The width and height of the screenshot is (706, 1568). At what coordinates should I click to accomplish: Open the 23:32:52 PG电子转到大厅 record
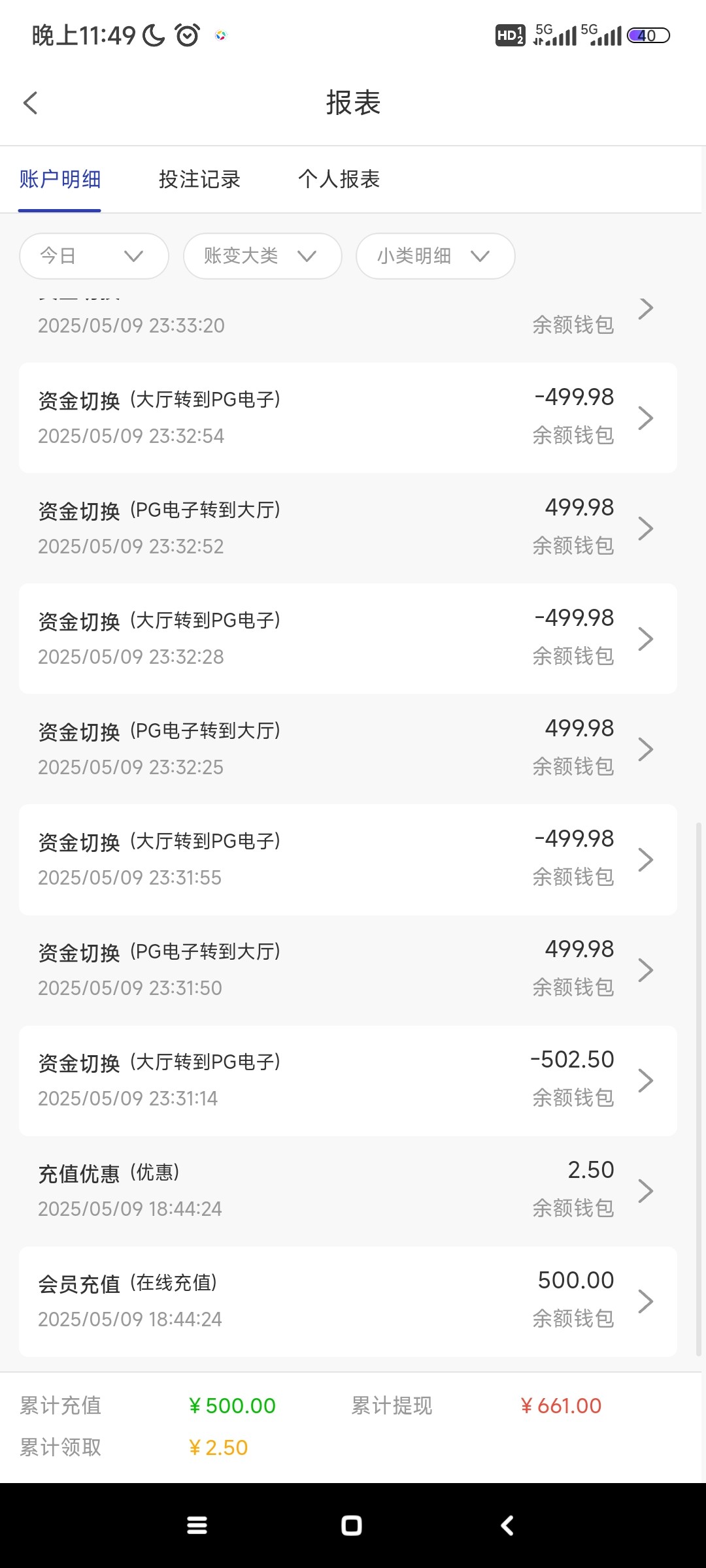(x=348, y=528)
